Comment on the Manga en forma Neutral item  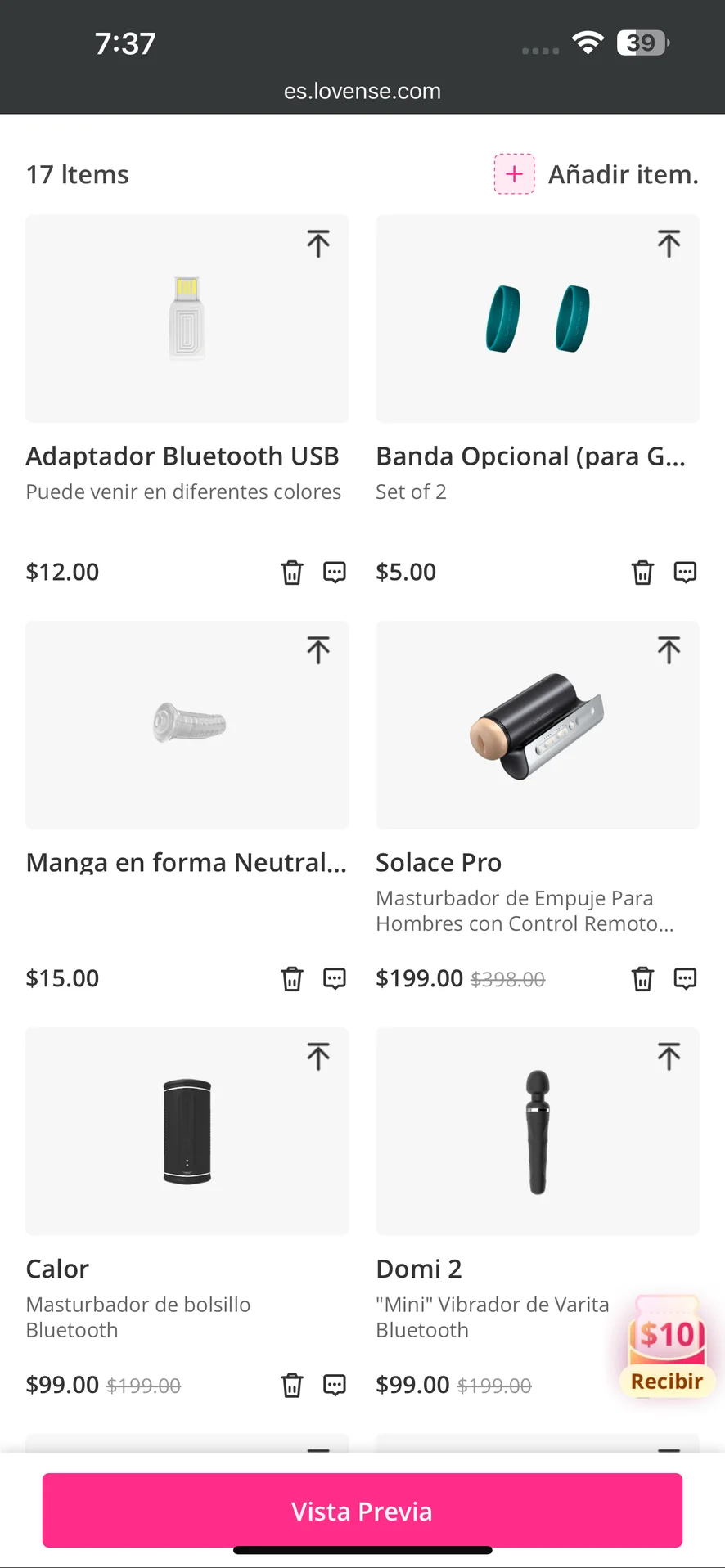tap(335, 979)
